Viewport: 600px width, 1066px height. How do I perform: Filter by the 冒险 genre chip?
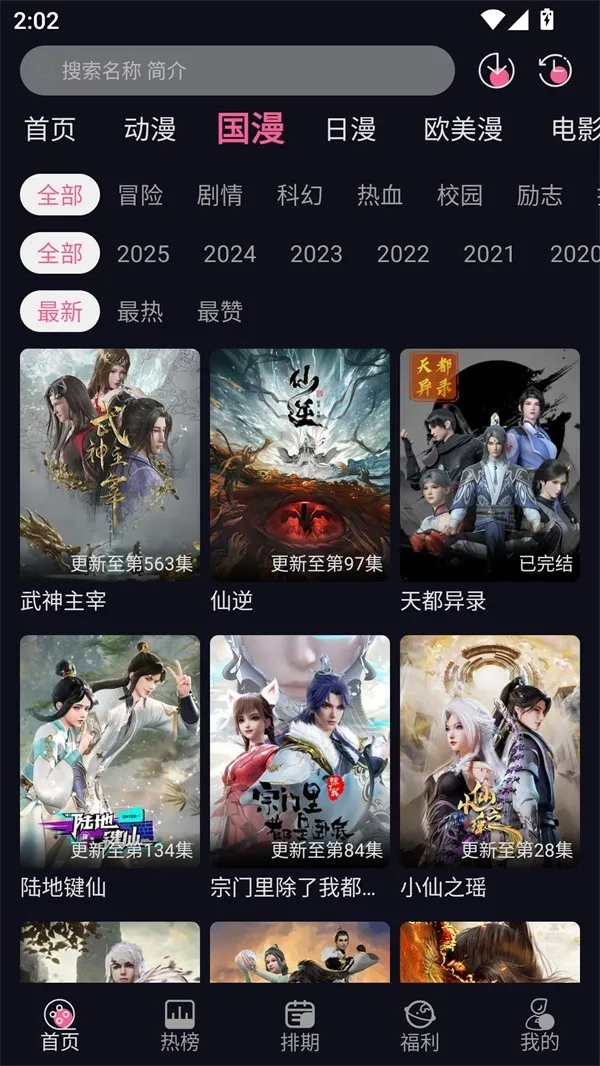coord(140,195)
